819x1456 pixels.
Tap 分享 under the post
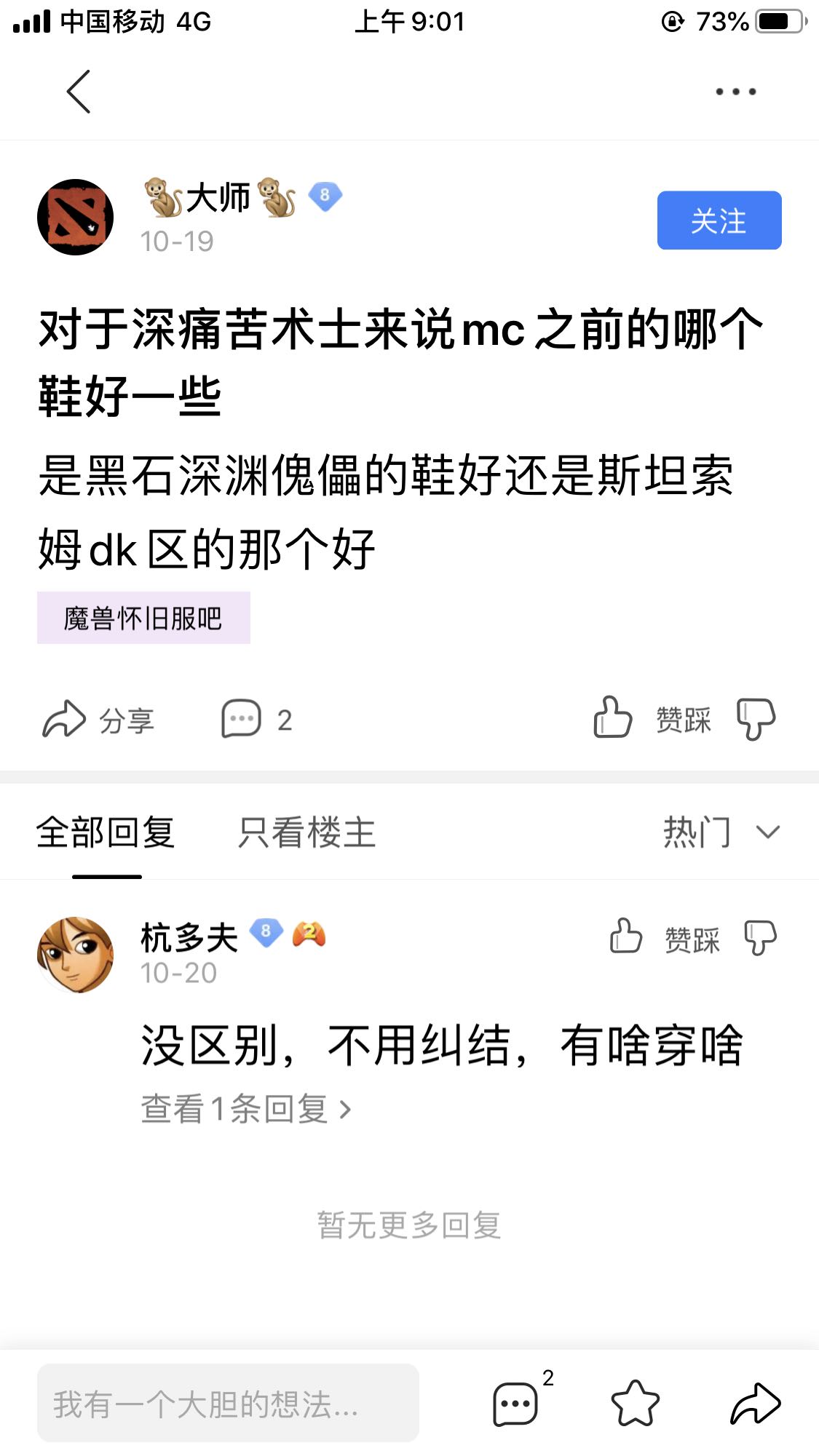click(x=98, y=720)
